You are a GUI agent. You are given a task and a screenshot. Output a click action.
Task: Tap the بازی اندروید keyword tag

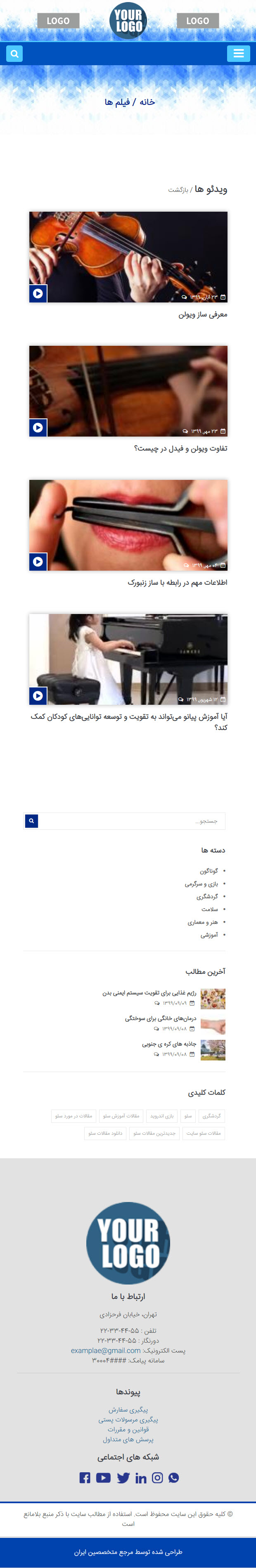161,1116
